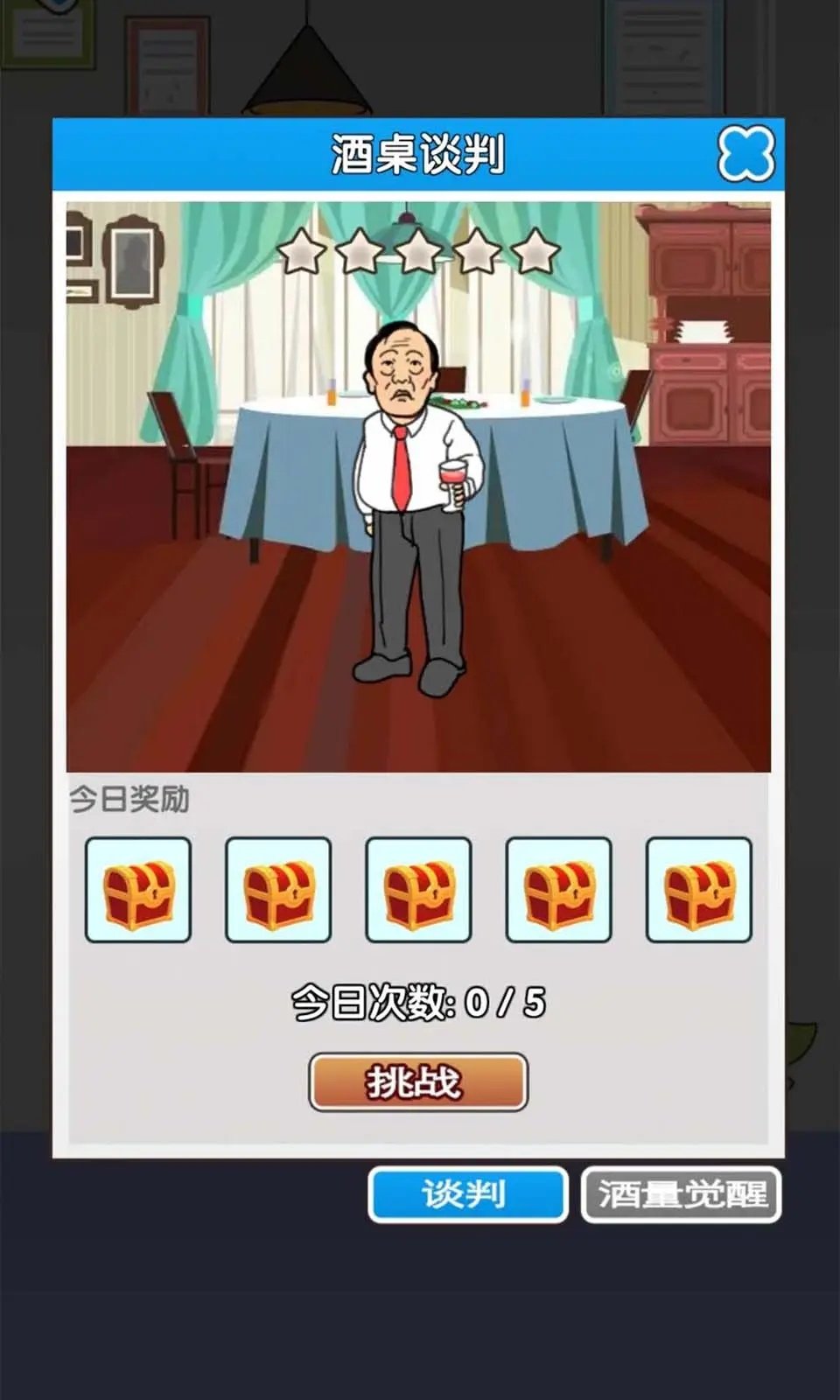Tap the second star from the left

(x=359, y=252)
